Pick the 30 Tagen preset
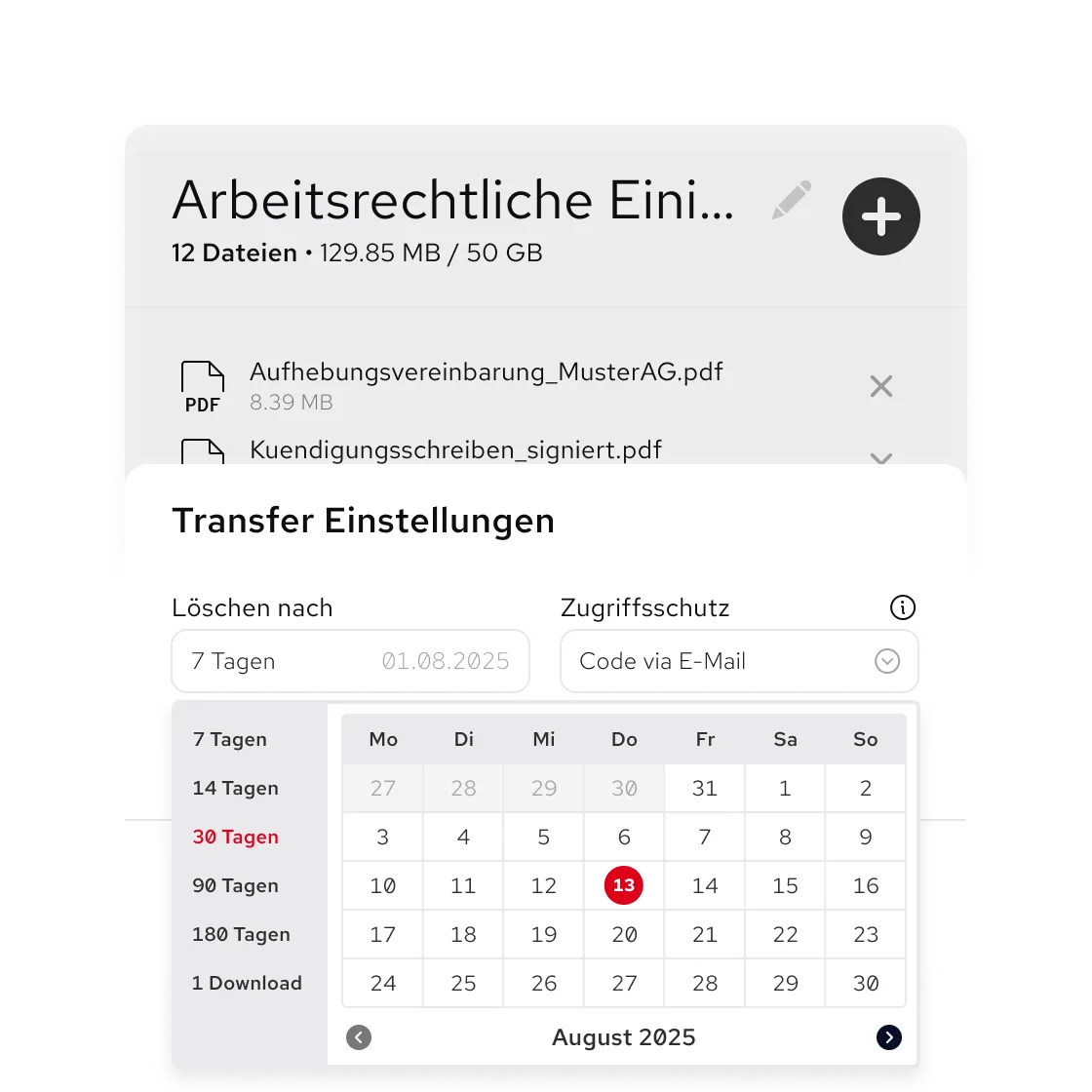This screenshot has height=1092, width=1092. point(235,837)
